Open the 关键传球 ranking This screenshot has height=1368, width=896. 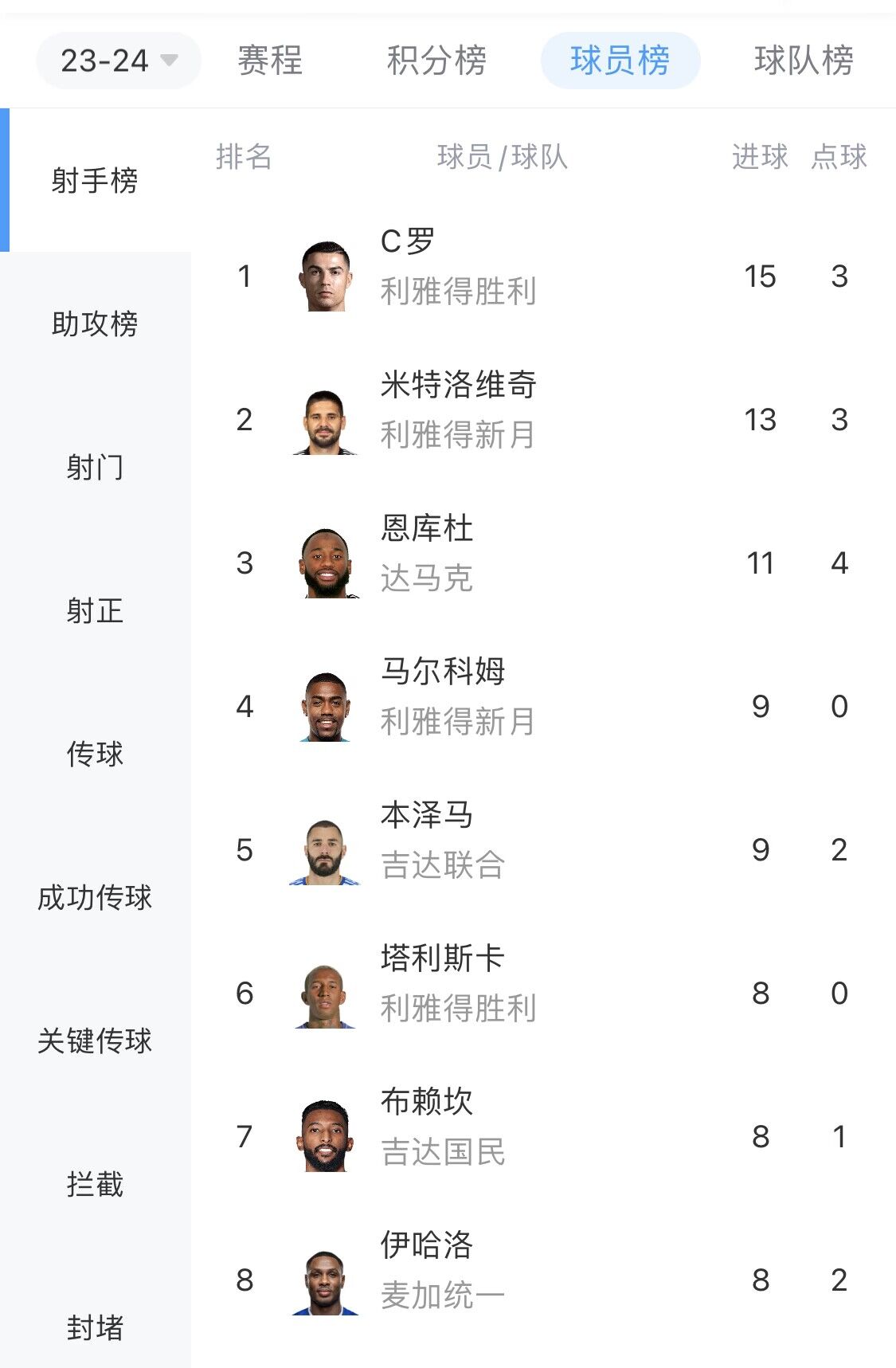tap(95, 1041)
